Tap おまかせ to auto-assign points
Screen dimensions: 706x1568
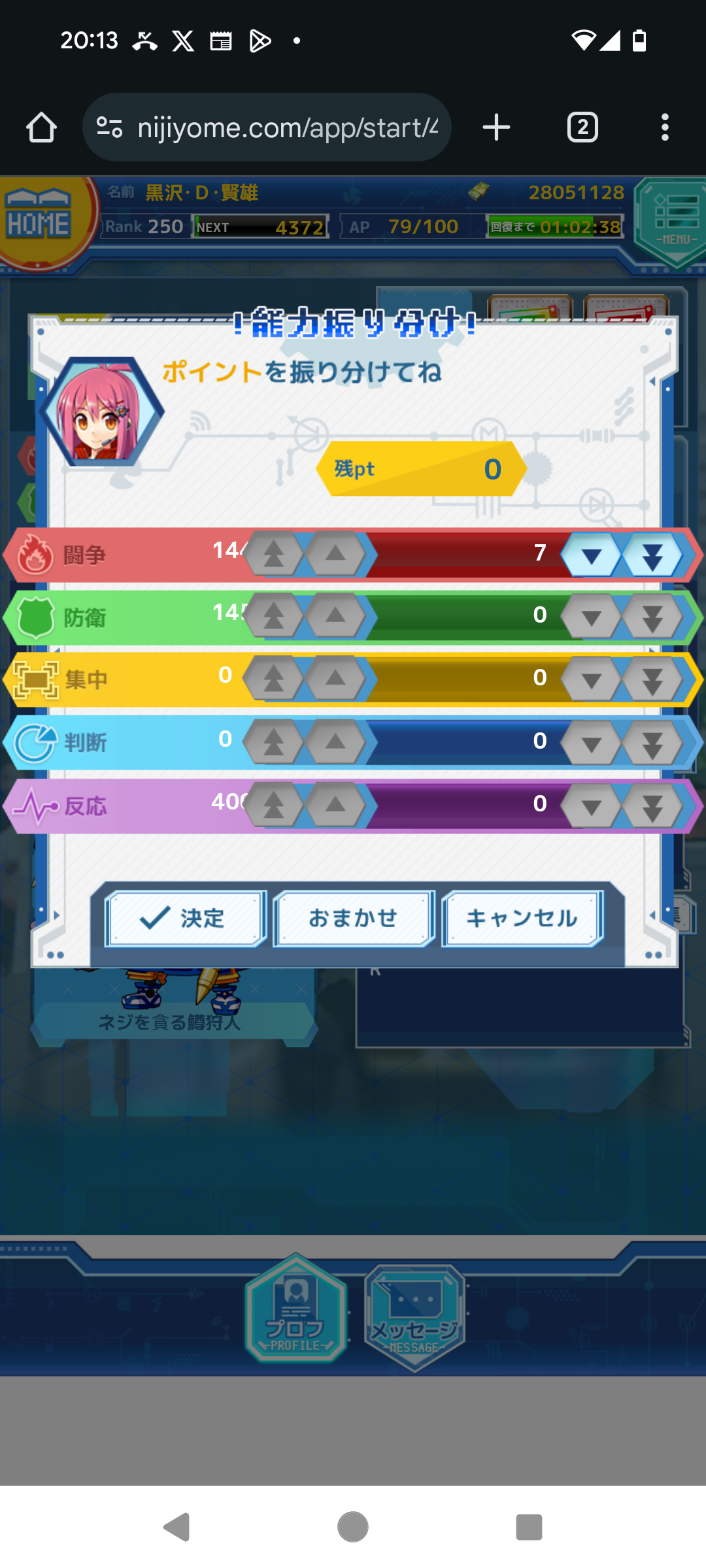(353, 918)
